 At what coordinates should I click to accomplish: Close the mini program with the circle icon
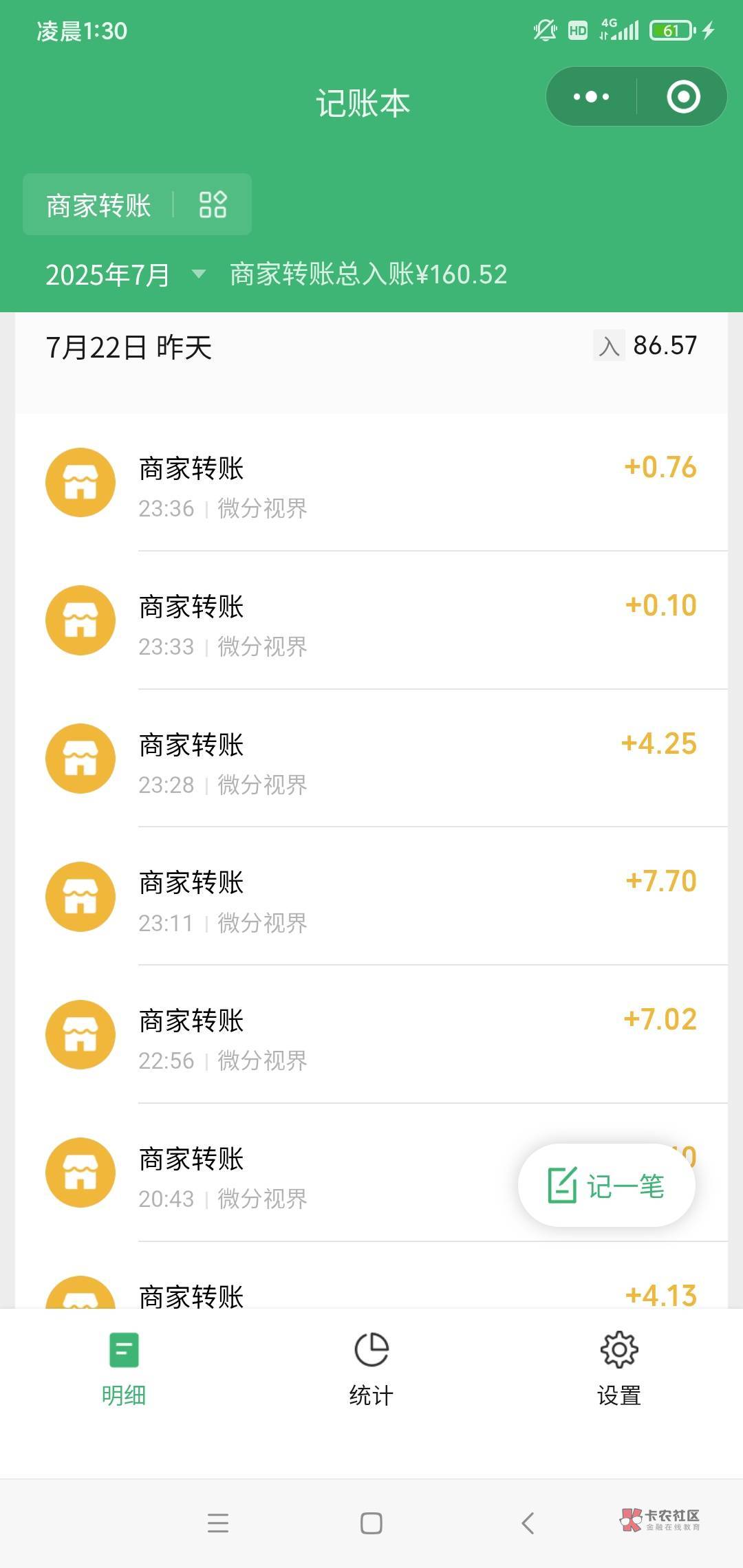pyautogui.click(x=683, y=96)
